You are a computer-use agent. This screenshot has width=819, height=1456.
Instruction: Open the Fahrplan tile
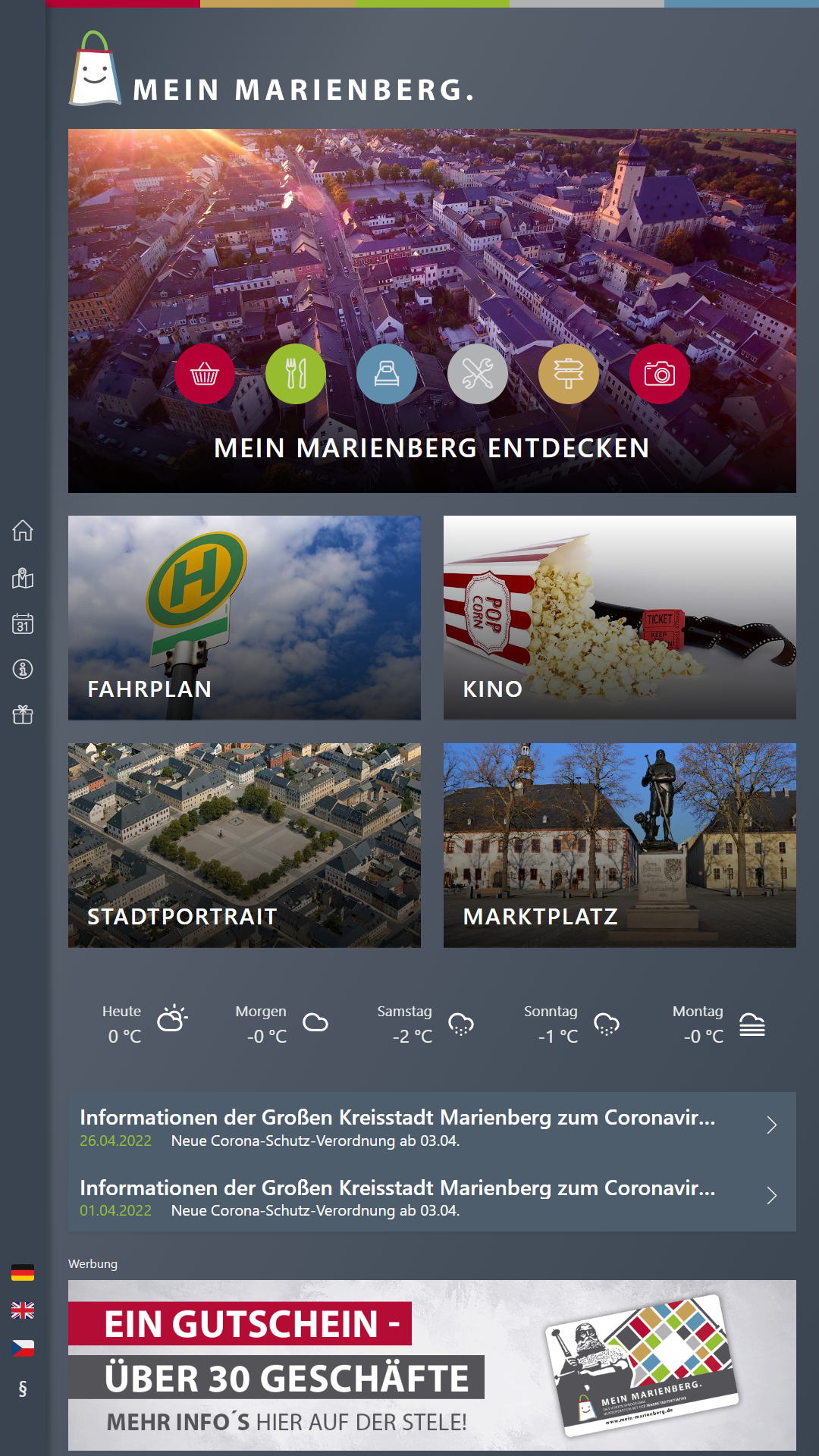244,618
